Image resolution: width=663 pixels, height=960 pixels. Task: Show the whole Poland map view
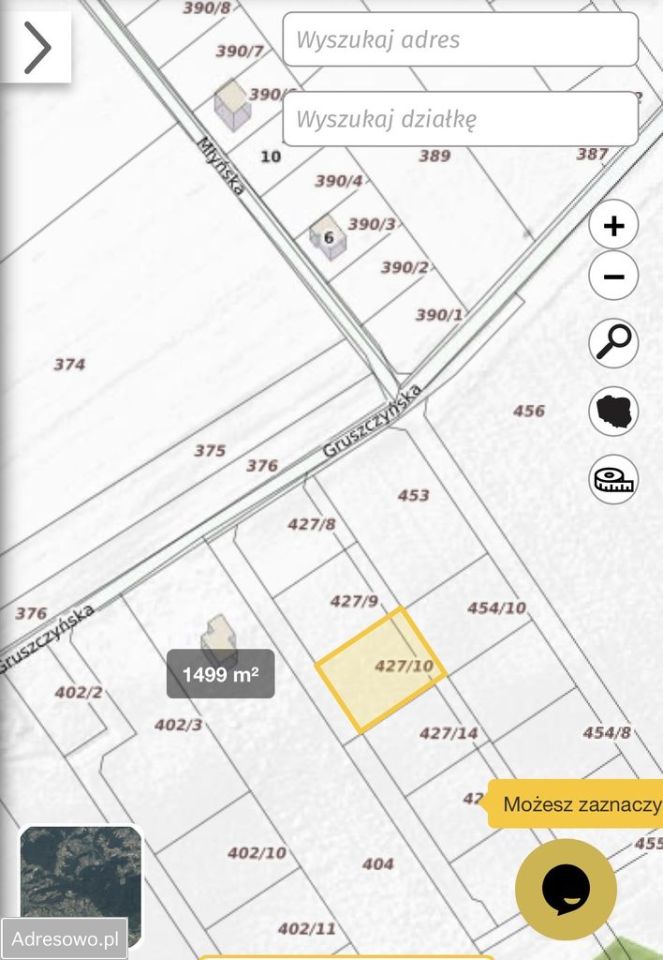[x=613, y=410]
